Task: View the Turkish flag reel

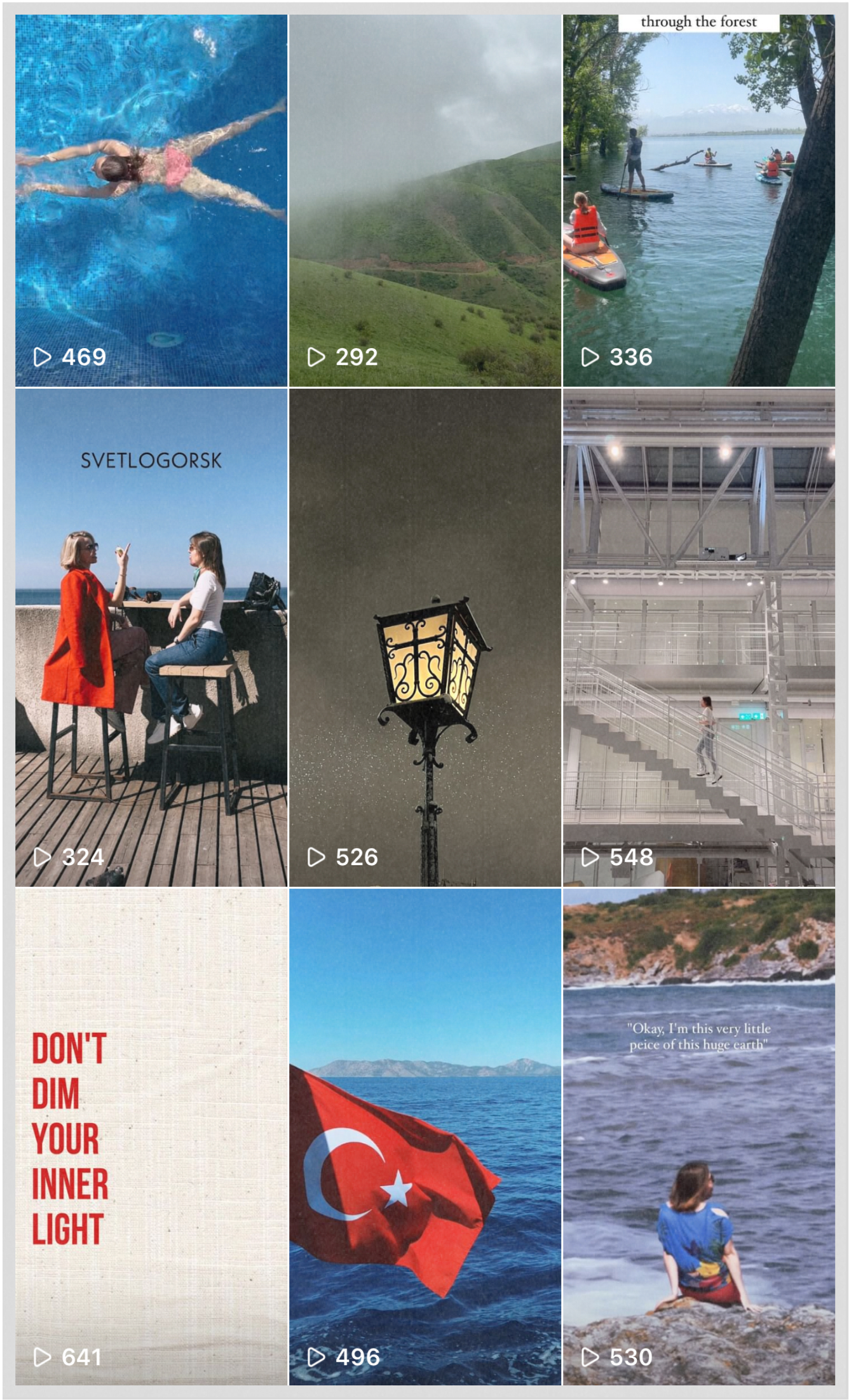Action: 425,1136
